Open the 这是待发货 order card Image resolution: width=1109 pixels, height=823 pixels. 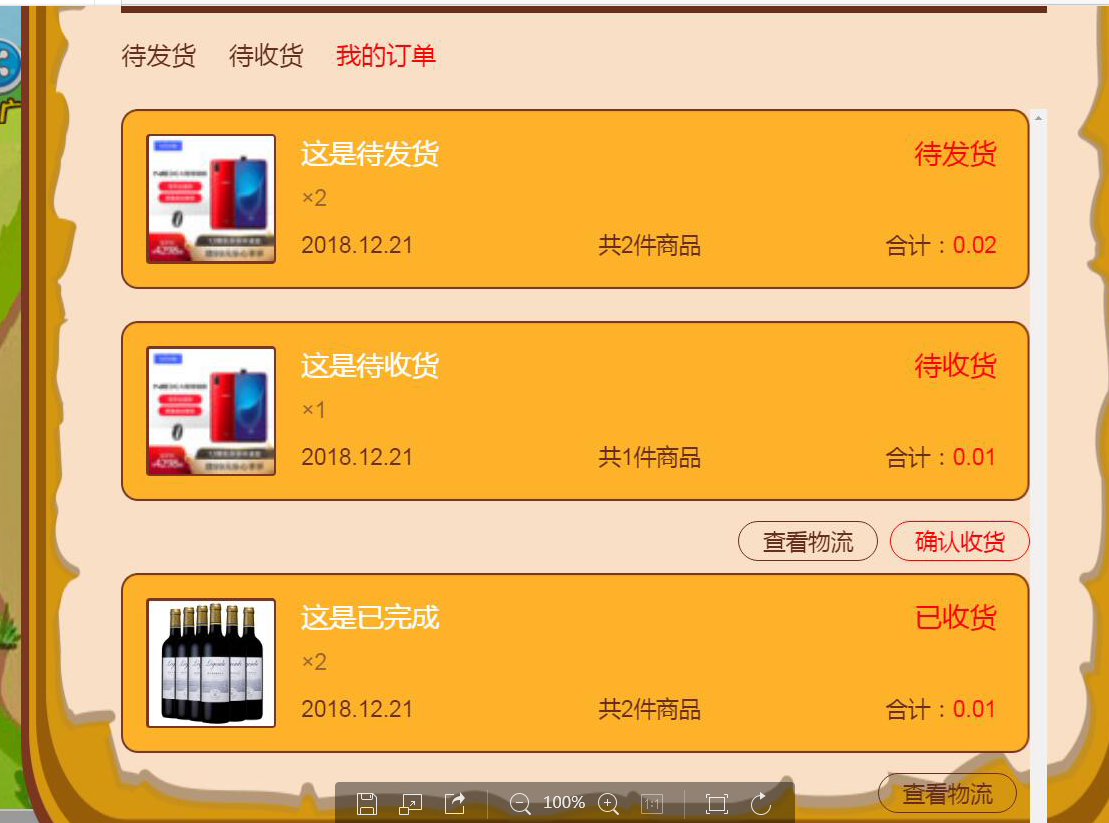574,199
